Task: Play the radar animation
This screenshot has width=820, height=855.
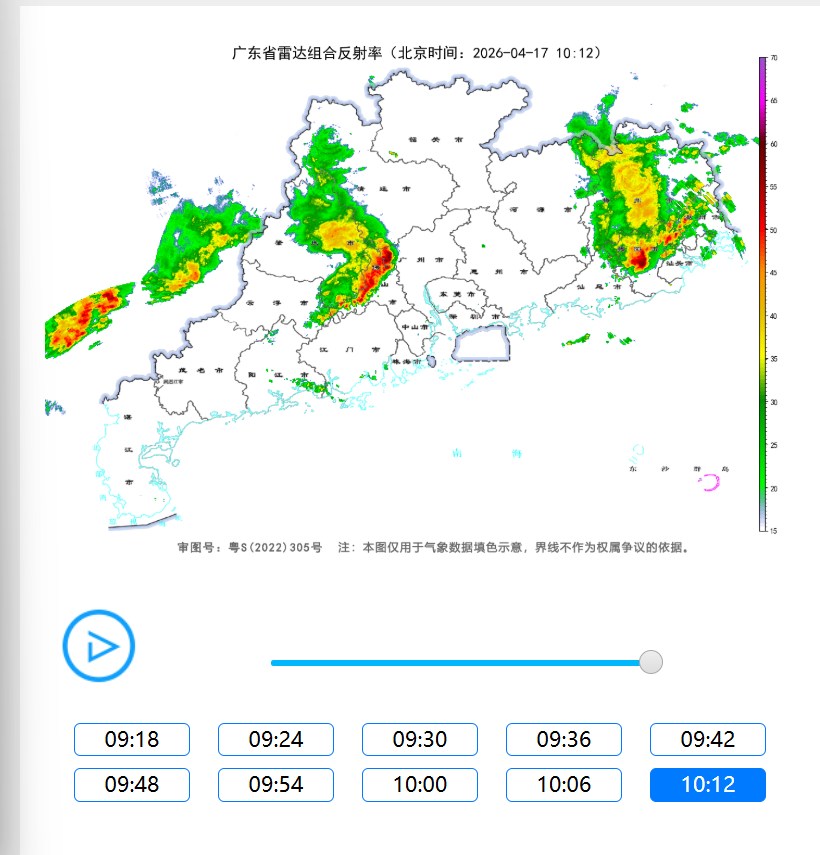Action: (x=98, y=646)
